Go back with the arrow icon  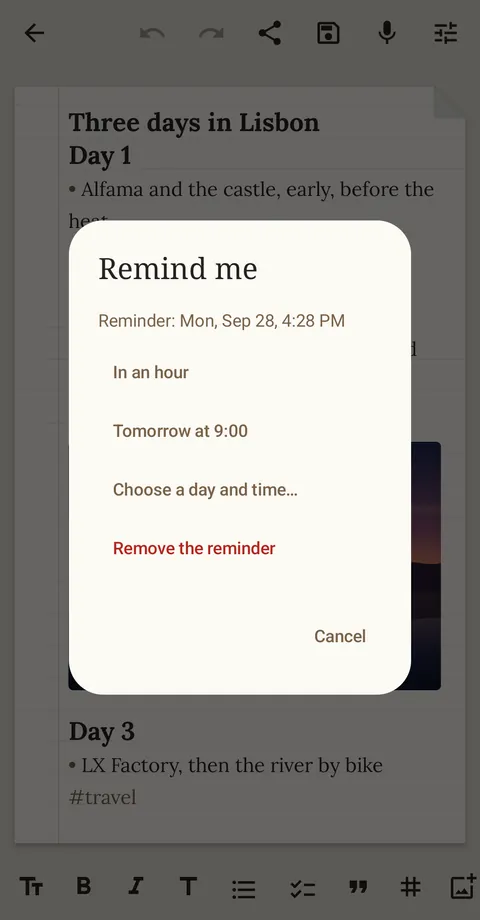click(35, 33)
